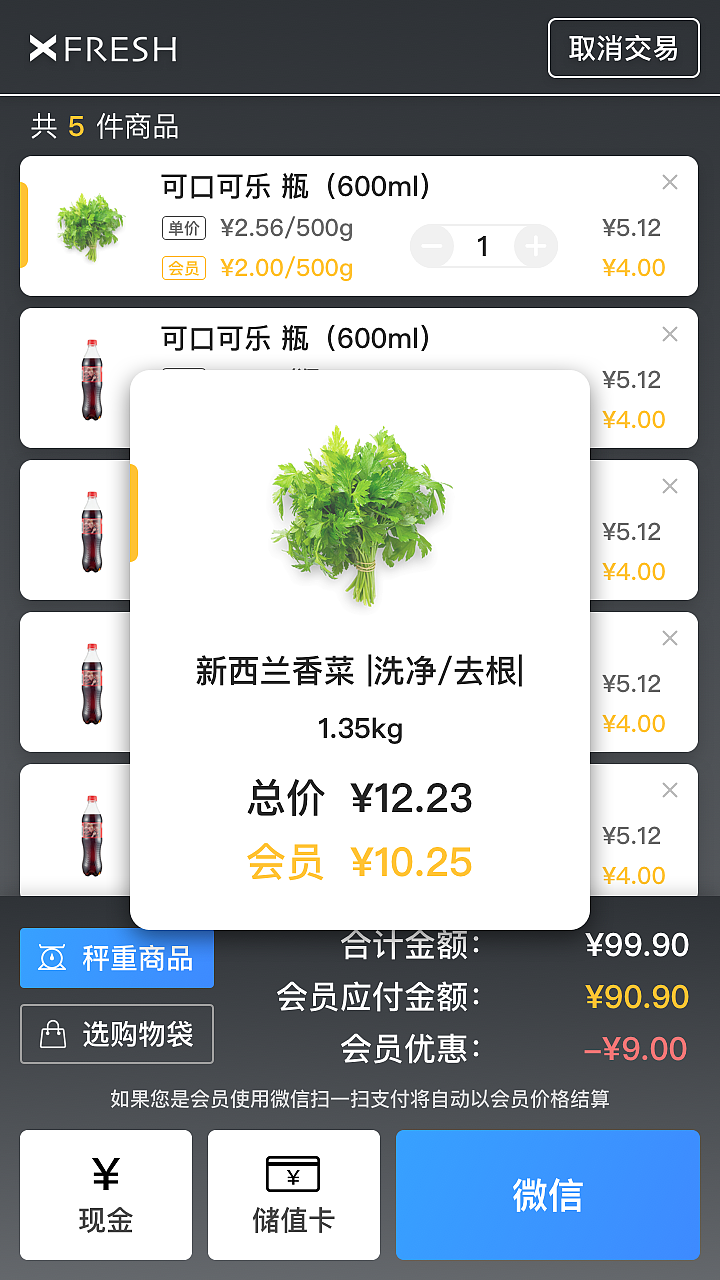Click 选购物袋 to choose shopping bags
Image resolution: width=720 pixels, height=1280 pixels.
click(117, 1034)
